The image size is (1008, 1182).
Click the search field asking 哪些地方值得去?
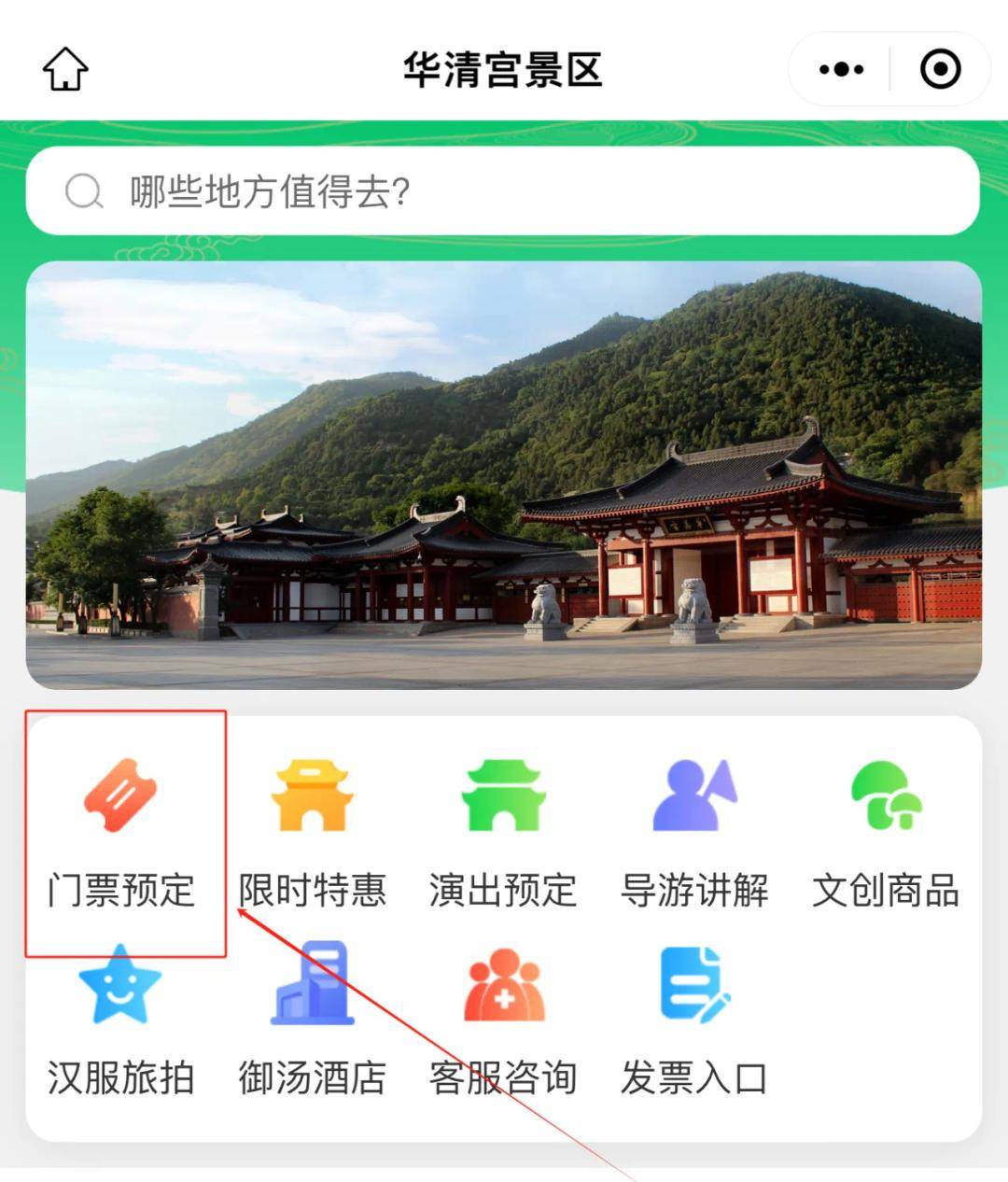pyautogui.click(x=504, y=190)
